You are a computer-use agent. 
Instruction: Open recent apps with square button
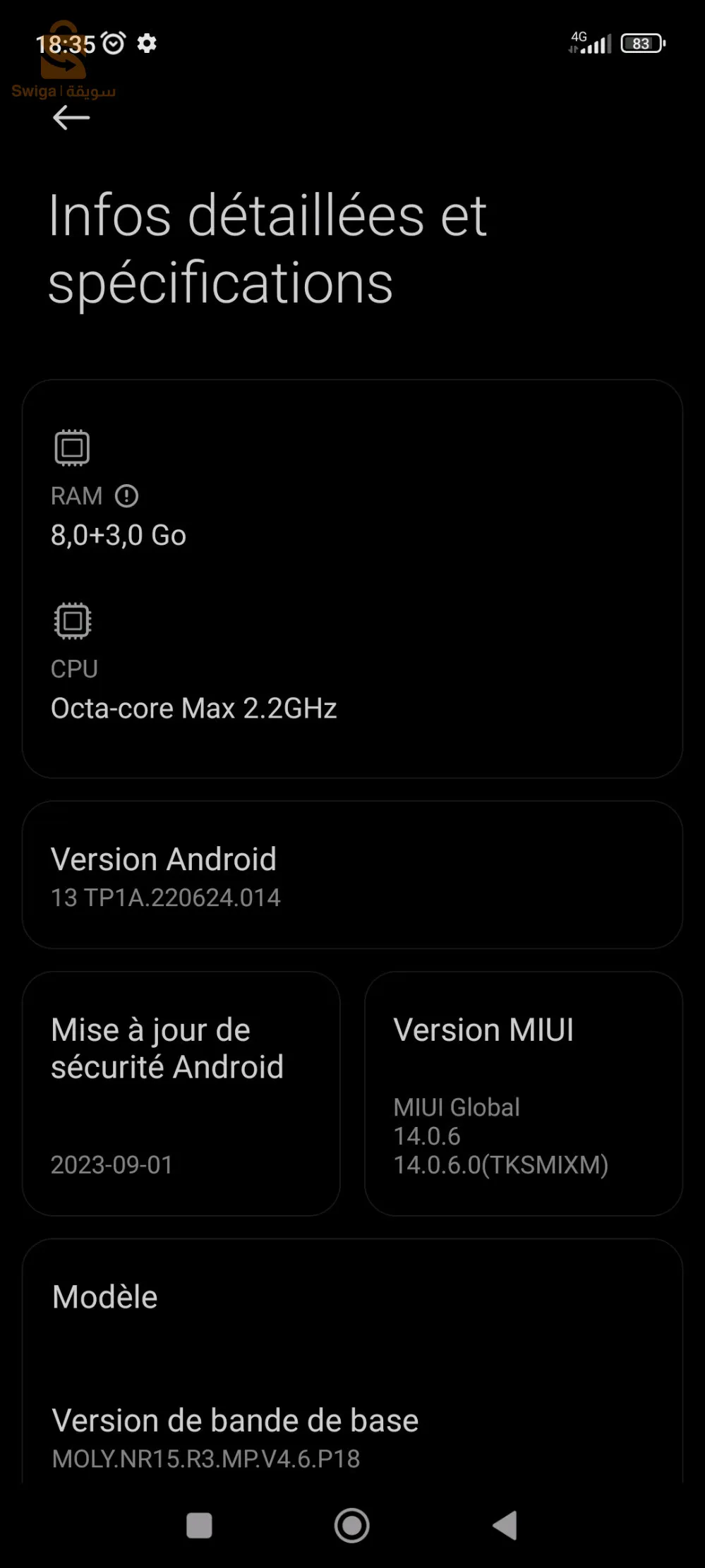[199, 1526]
